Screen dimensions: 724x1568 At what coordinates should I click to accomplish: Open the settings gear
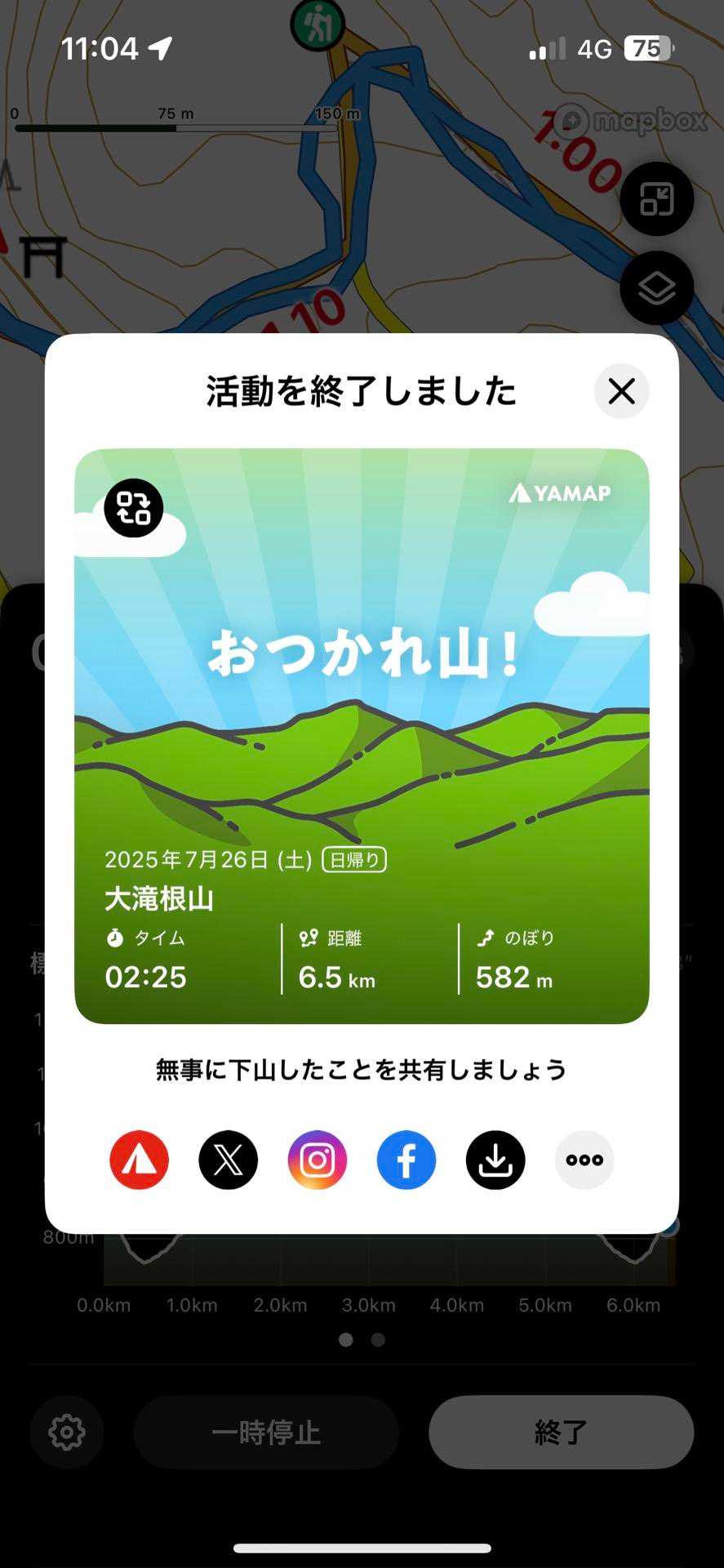point(67,1432)
